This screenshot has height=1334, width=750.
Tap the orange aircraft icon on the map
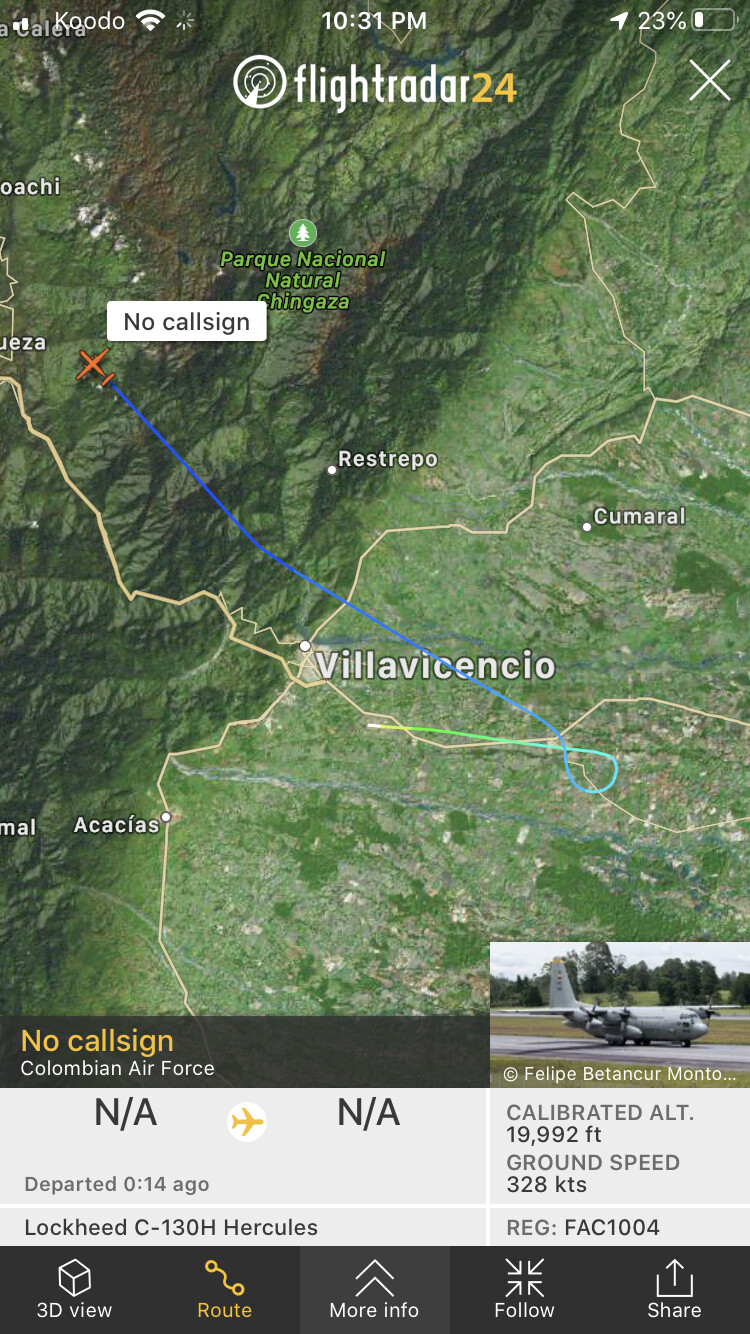point(94,365)
